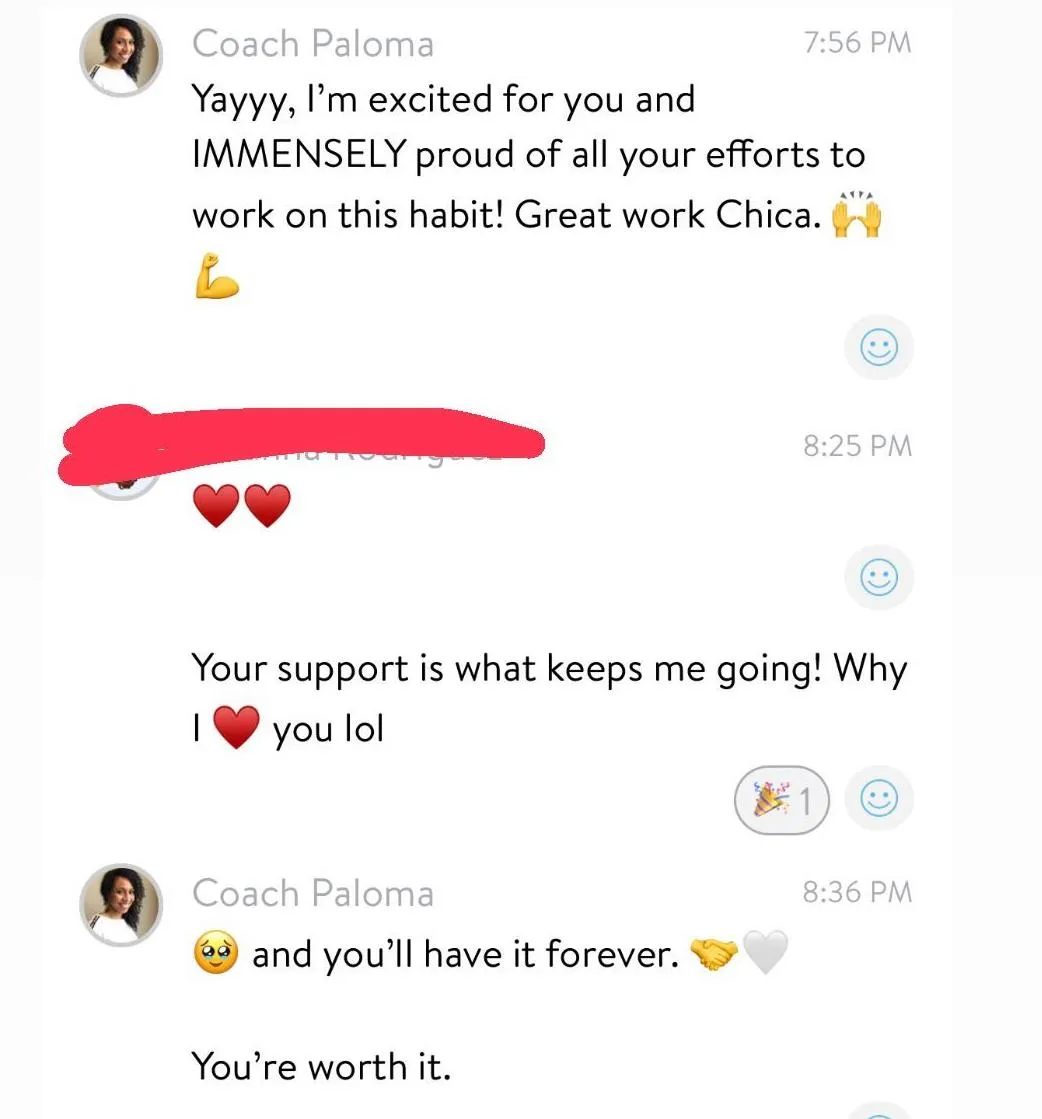
Task: Open Coach Paloma's avatar on the 8:36 PM message
Action: 120,905
